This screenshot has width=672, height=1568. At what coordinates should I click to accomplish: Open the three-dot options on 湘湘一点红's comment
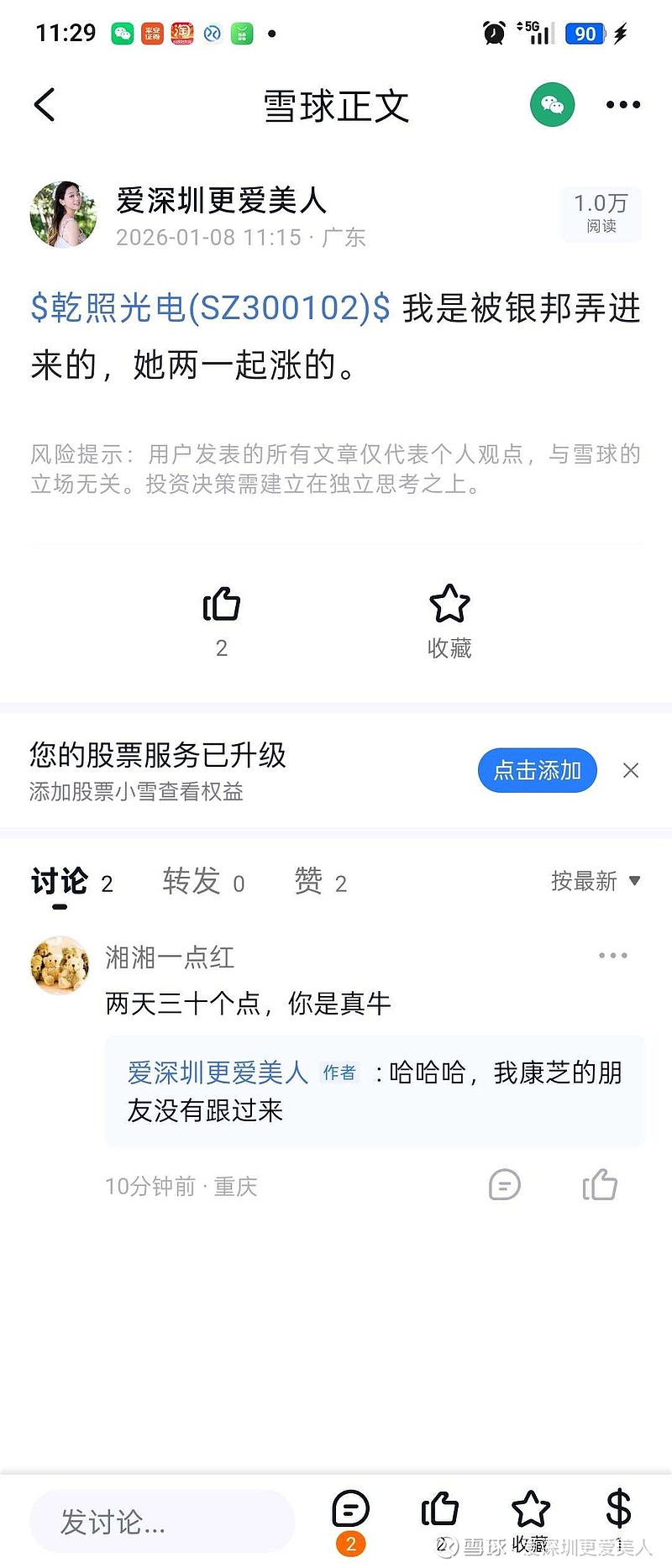612,955
